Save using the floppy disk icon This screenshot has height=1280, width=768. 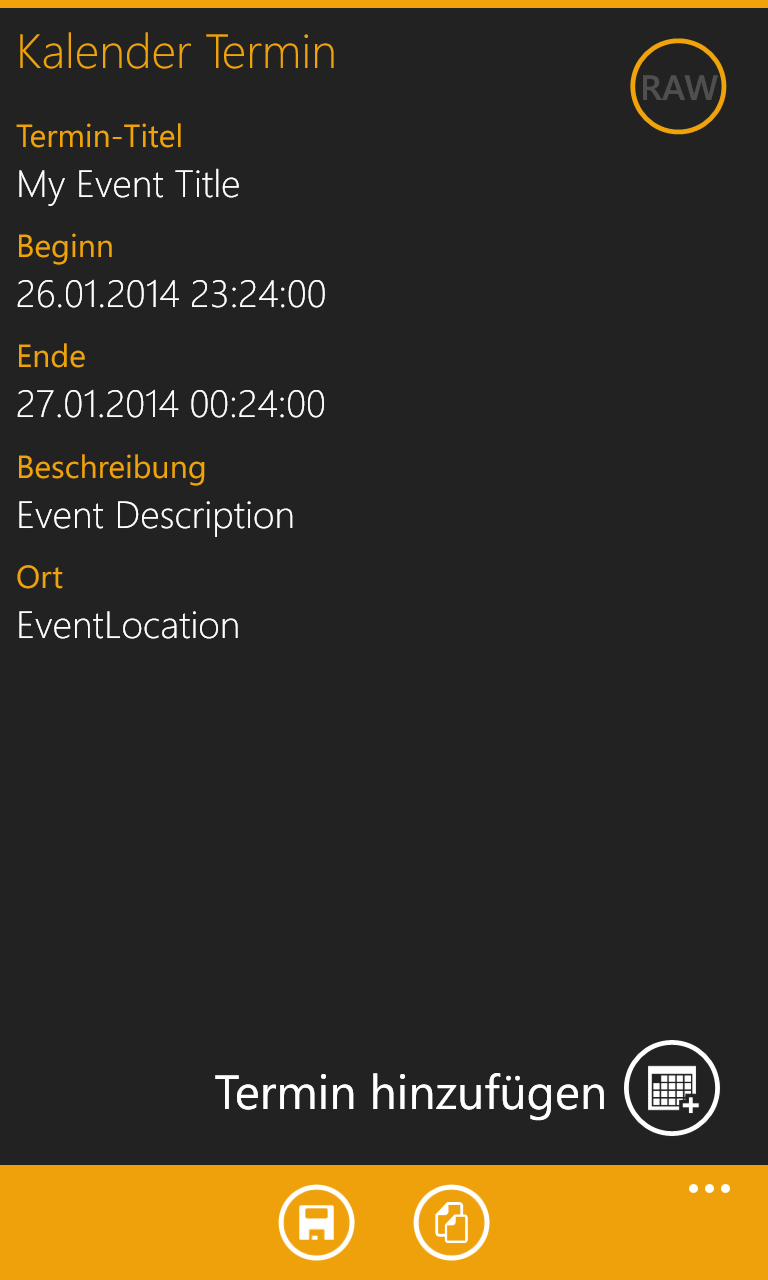pyautogui.click(x=316, y=1222)
